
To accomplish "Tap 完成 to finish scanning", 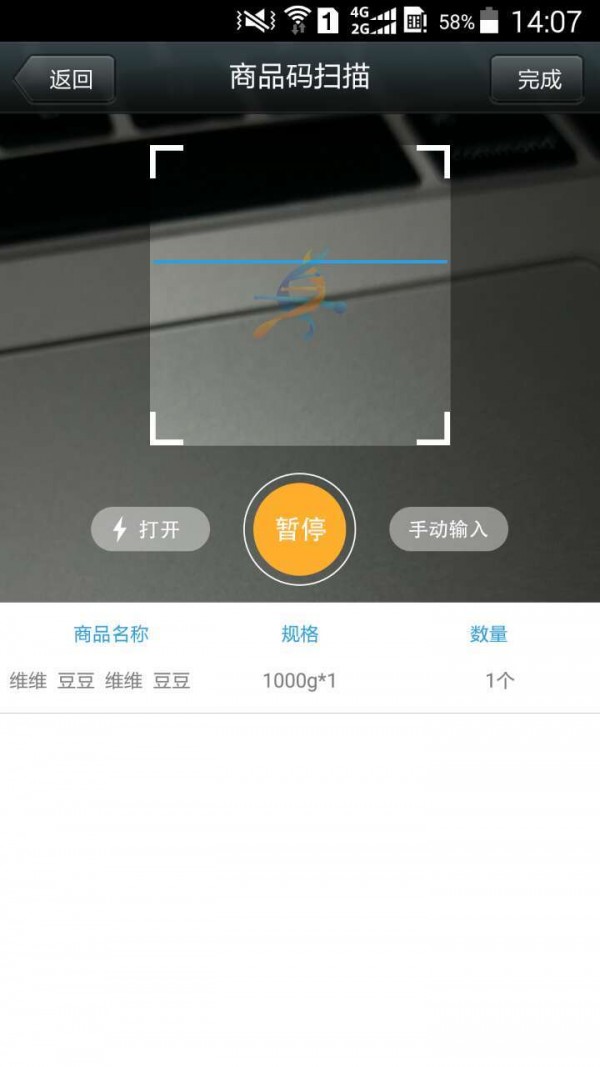I will 537,79.
